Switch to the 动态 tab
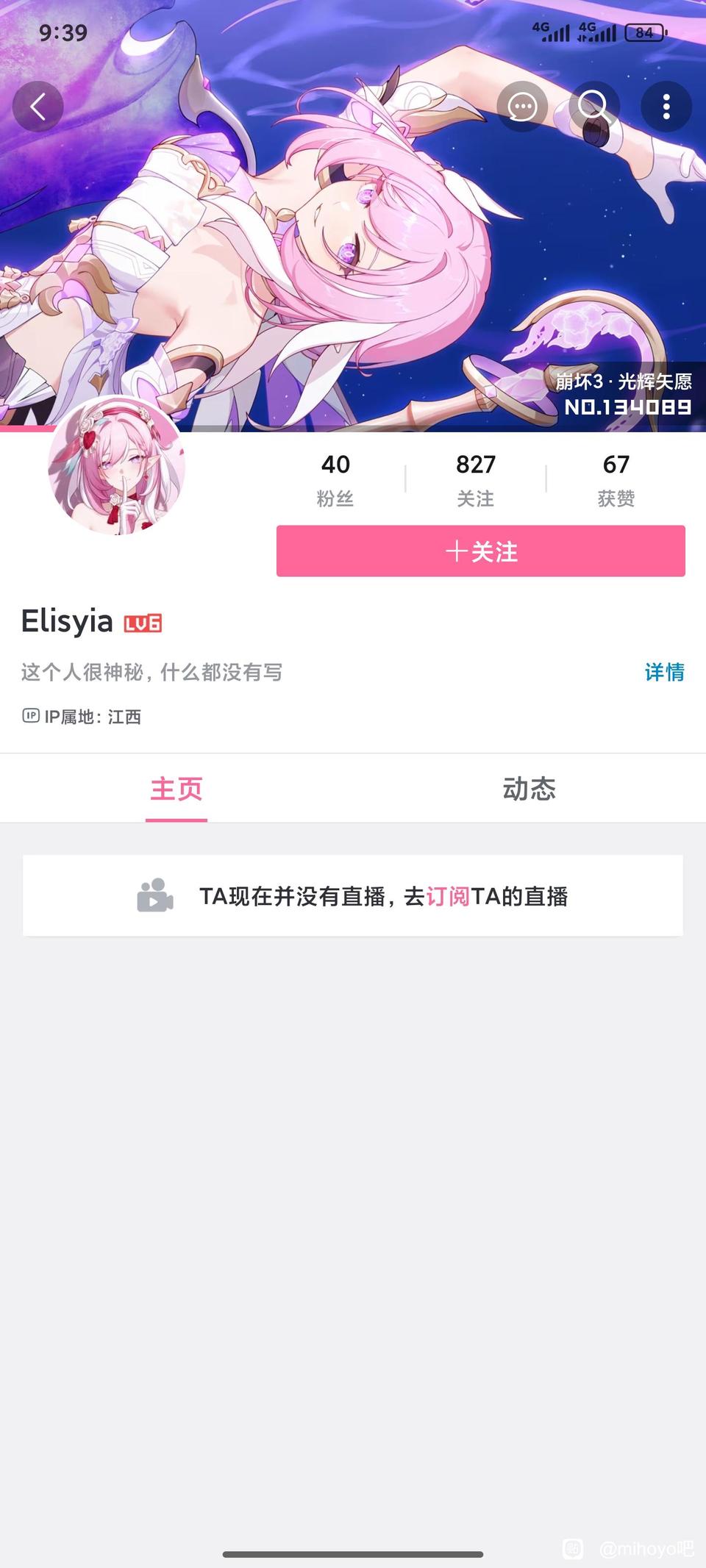Viewport: 706px width, 1568px height. [x=529, y=789]
